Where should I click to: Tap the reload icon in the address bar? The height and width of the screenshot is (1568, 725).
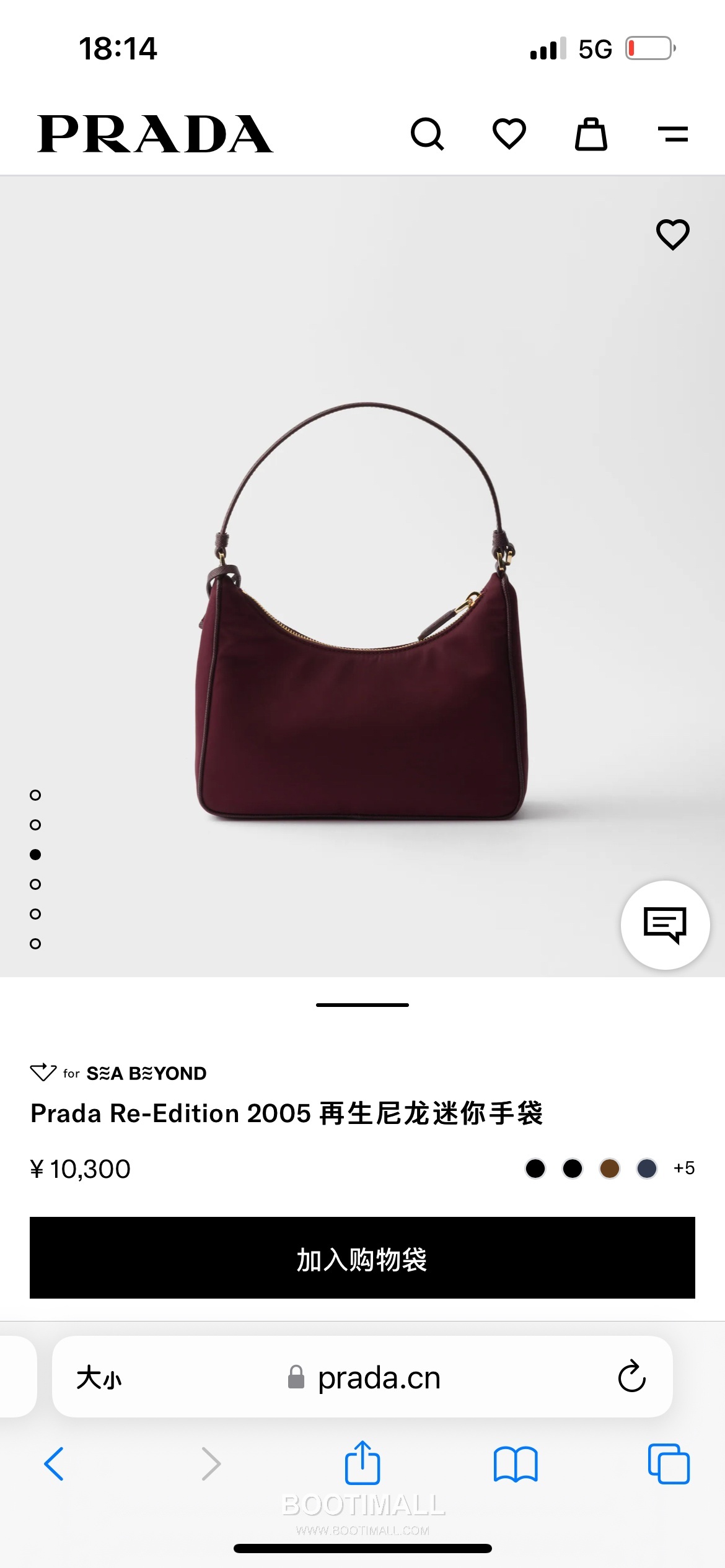point(632,1377)
